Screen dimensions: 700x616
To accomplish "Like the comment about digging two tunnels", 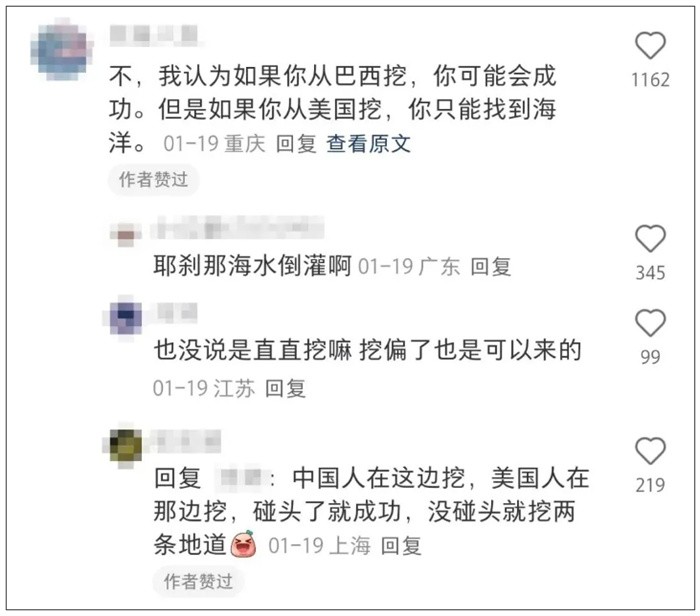I will (650, 452).
